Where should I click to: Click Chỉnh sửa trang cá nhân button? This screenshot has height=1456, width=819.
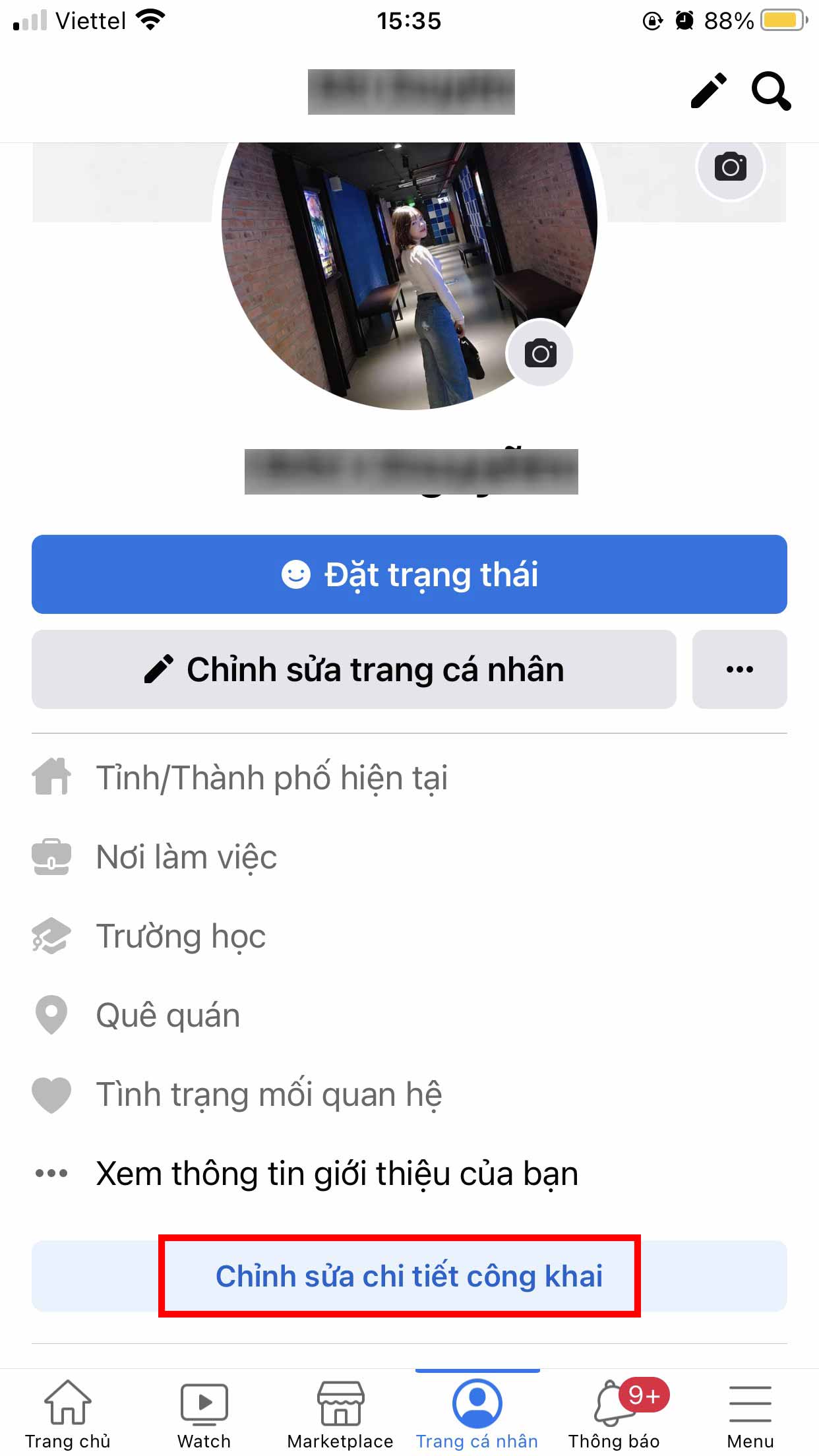click(x=354, y=669)
